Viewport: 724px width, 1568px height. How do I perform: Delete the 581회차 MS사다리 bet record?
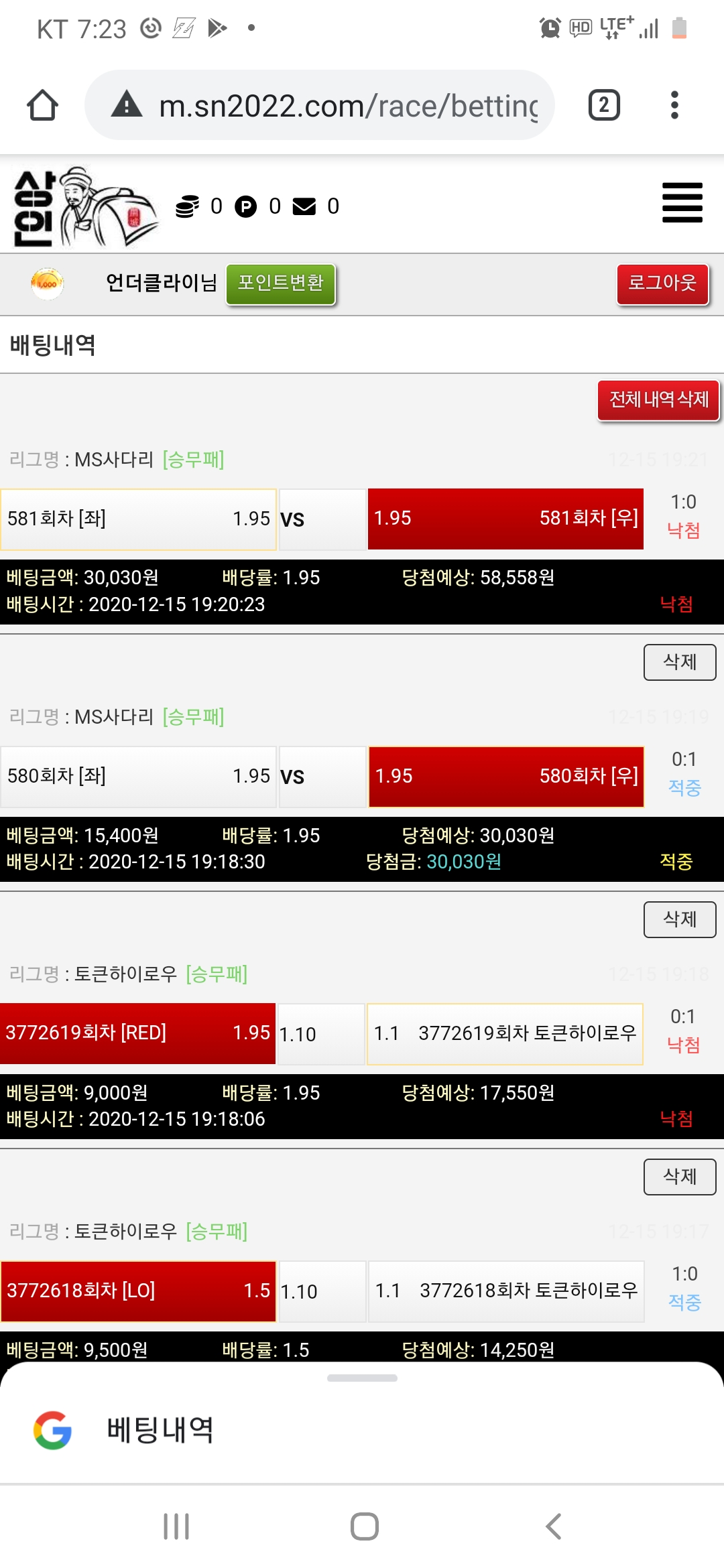679,662
